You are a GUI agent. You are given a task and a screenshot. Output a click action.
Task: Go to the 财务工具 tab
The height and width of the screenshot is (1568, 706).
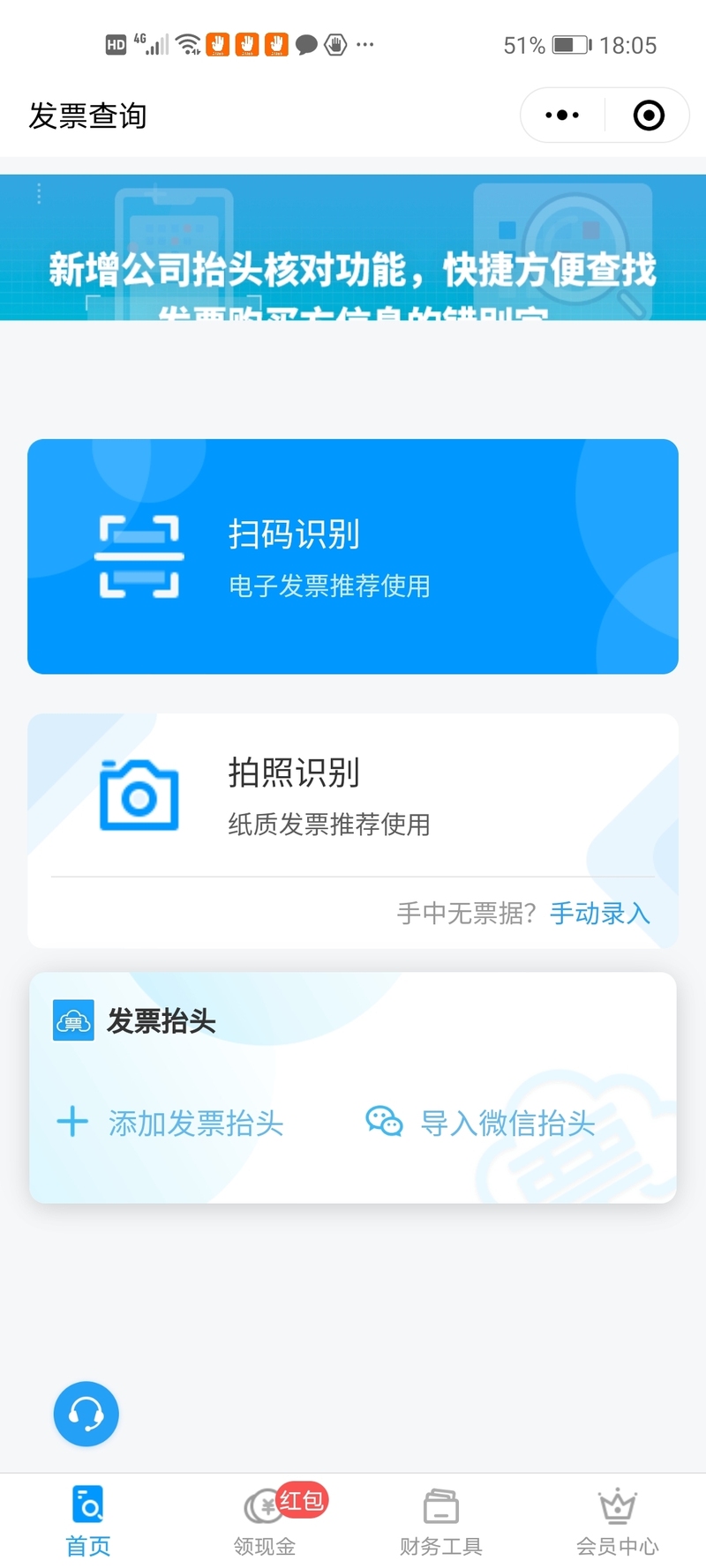pyautogui.click(x=441, y=1521)
